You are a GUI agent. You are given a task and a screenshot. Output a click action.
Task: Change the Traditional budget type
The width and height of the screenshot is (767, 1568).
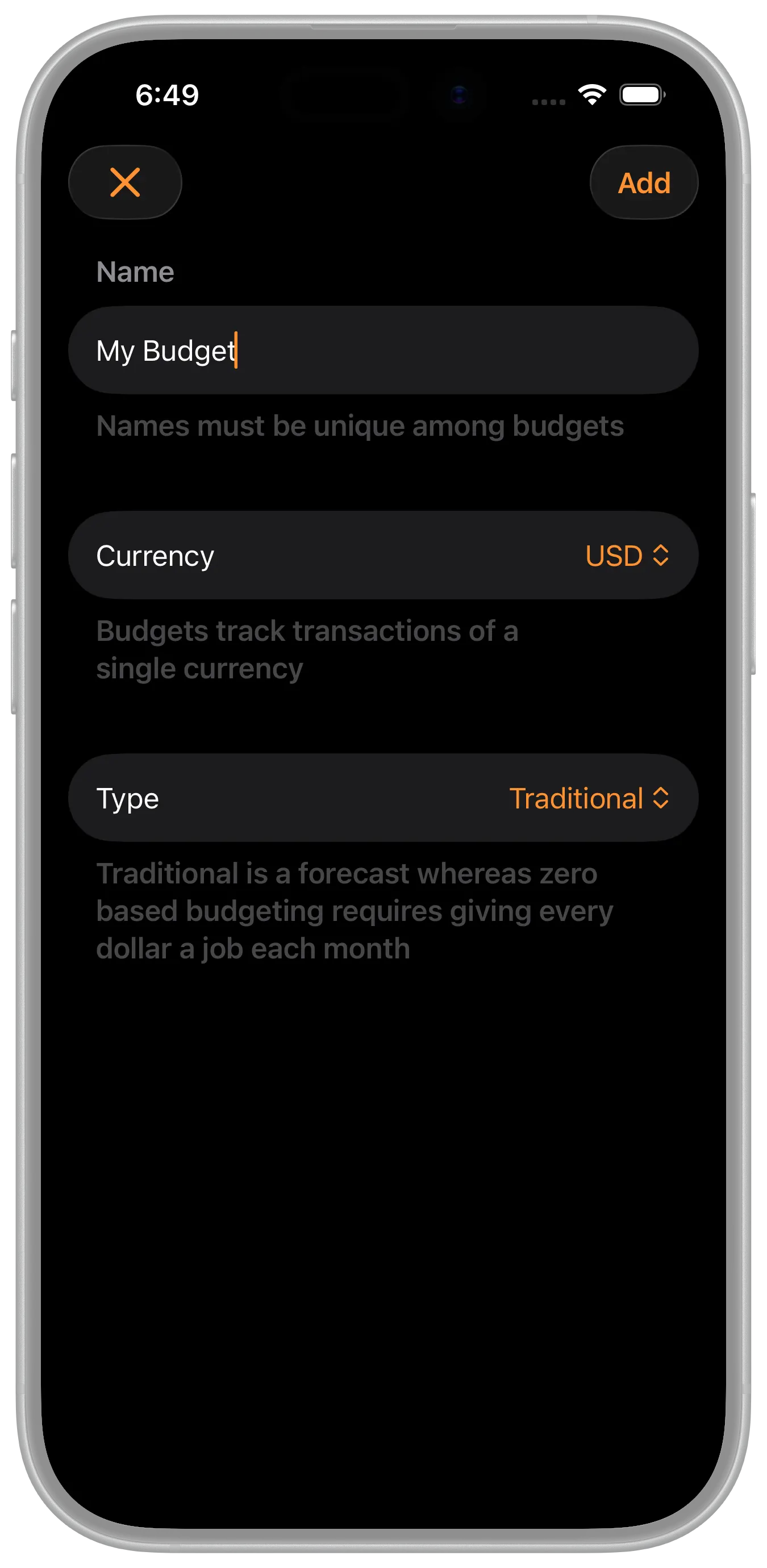[589, 798]
